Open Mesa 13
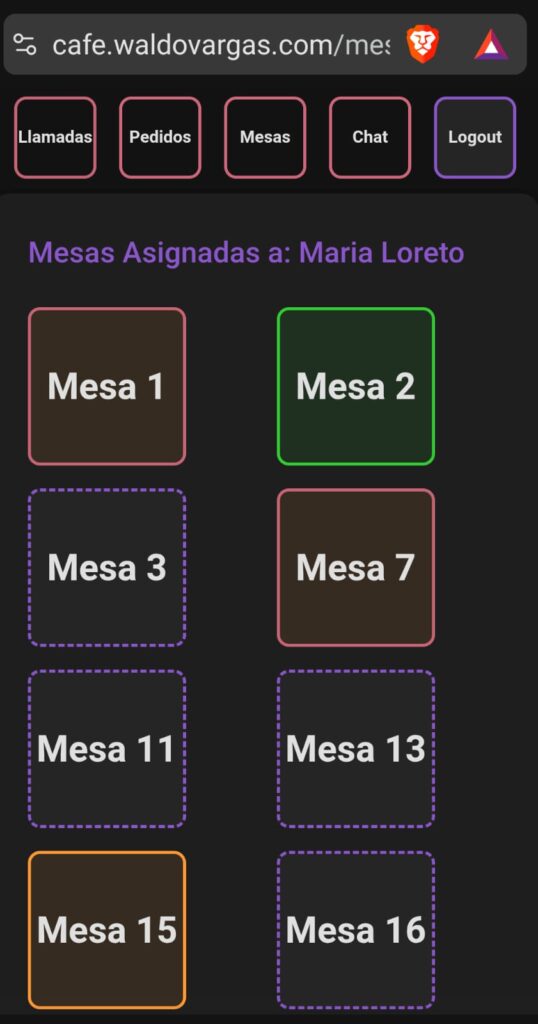This screenshot has height=1024, width=538. (x=356, y=749)
